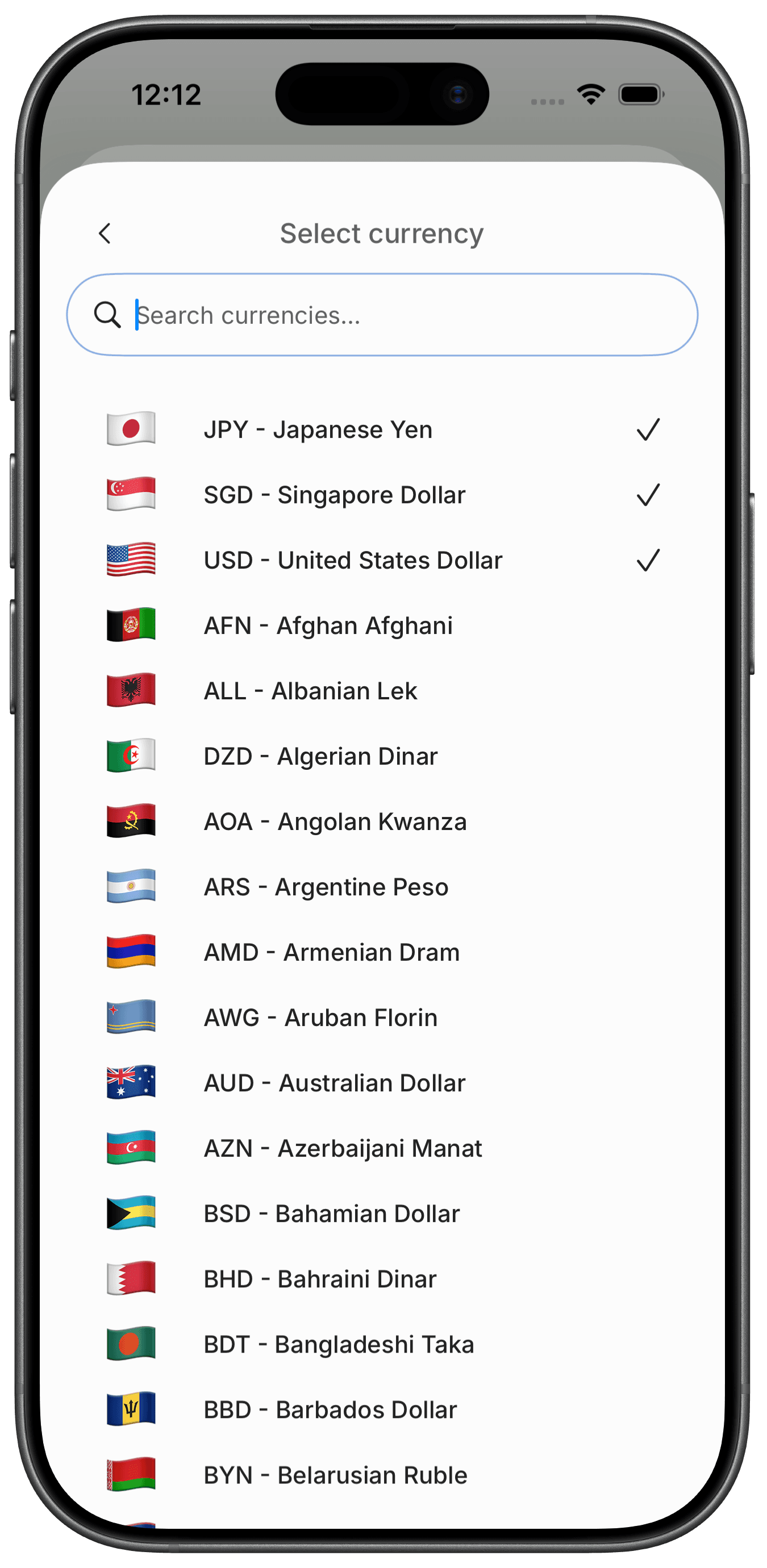Screen dimensions: 767x1568
Task: Go back using the chevron arrow
Action: (x=105, y=233)
